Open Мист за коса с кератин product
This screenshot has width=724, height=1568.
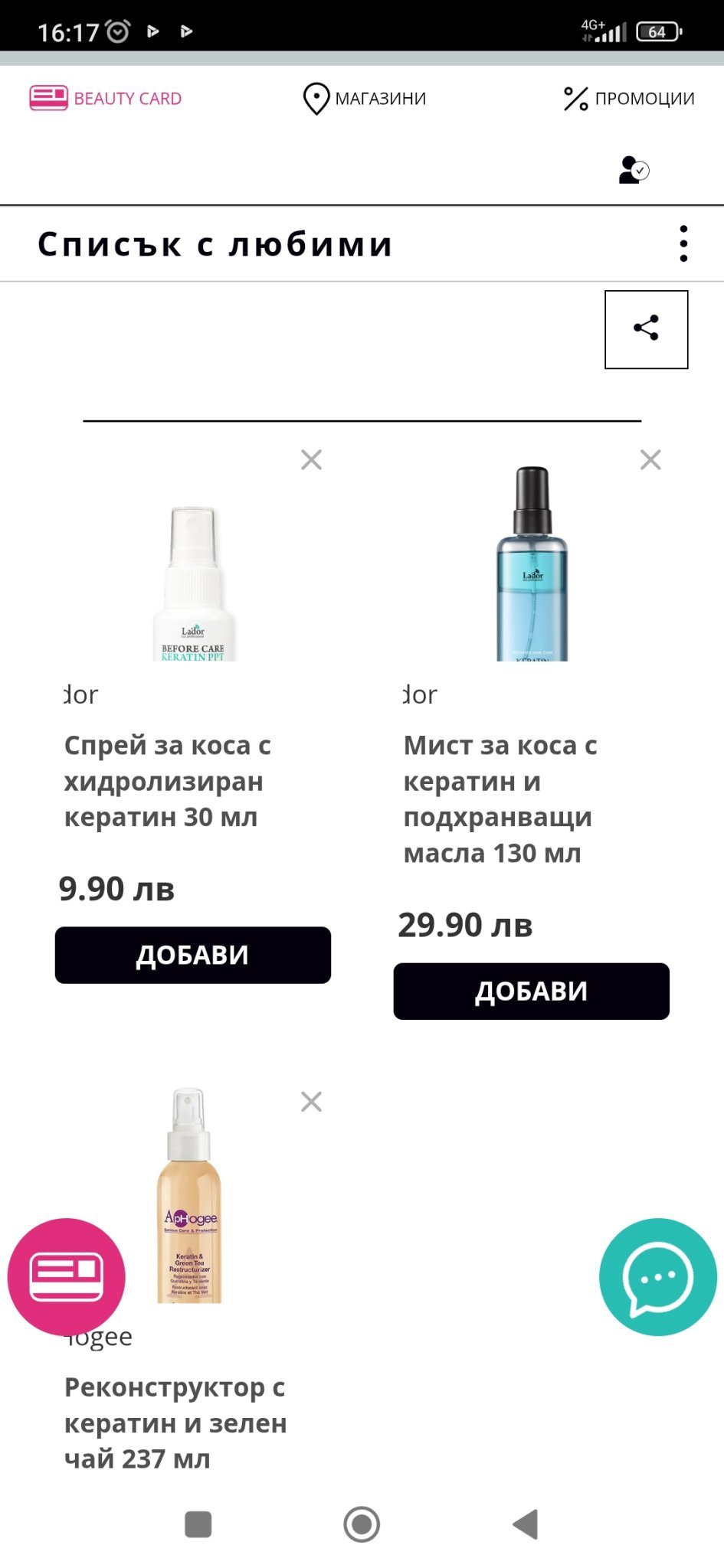500,799
